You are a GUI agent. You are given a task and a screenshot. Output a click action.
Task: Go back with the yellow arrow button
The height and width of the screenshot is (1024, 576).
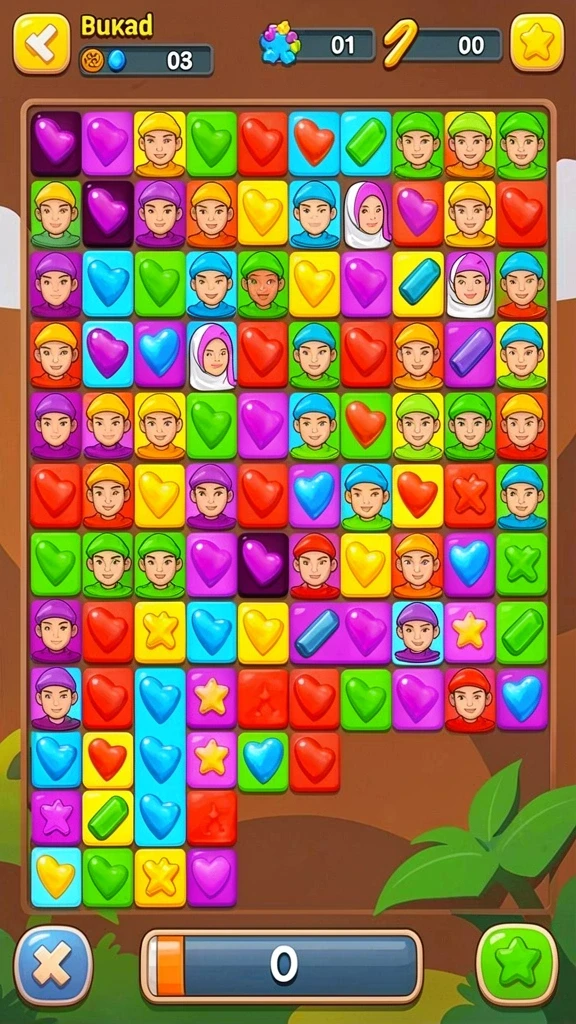coord(42,43)
